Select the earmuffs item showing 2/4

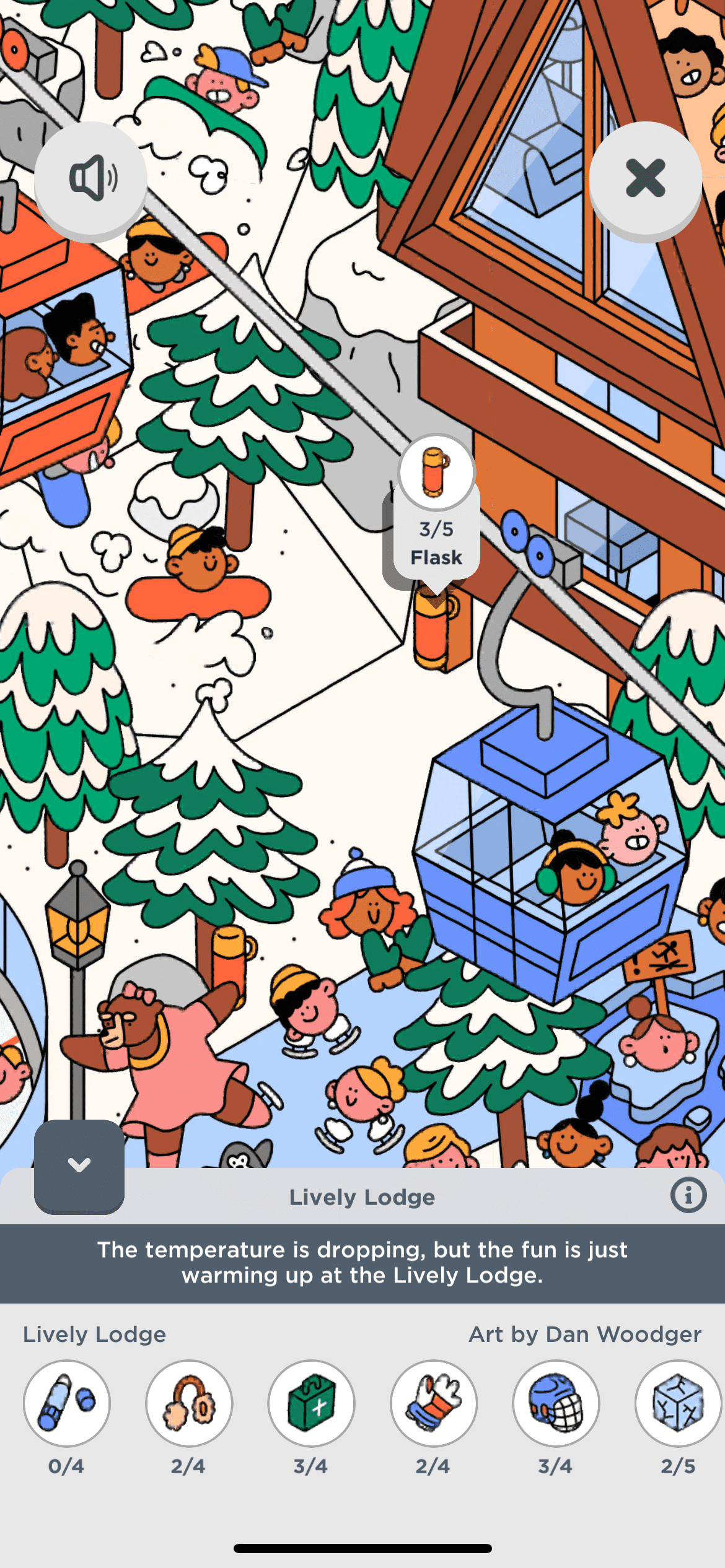189,1403
